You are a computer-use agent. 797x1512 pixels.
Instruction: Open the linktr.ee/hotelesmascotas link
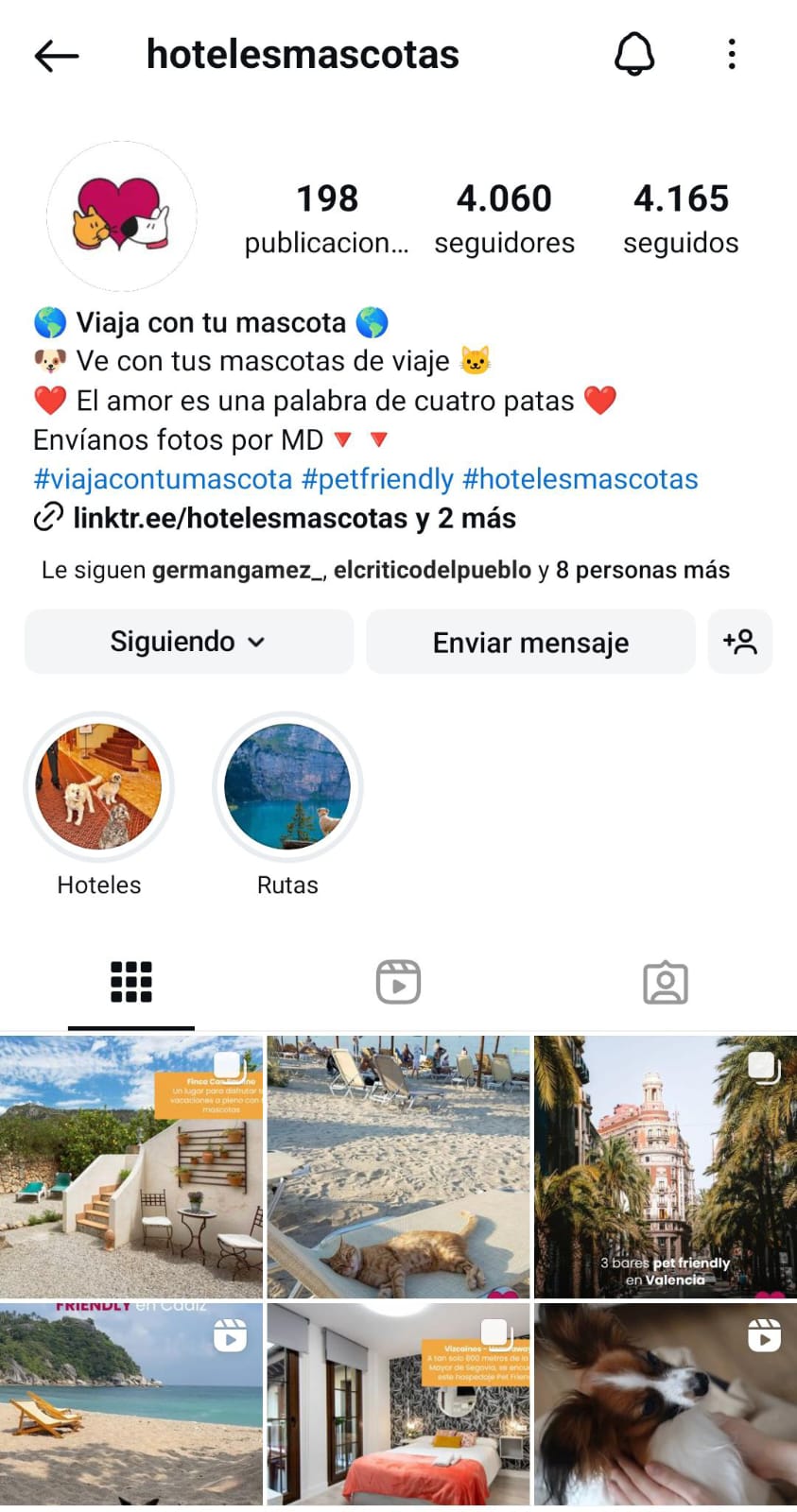point(224,518)
